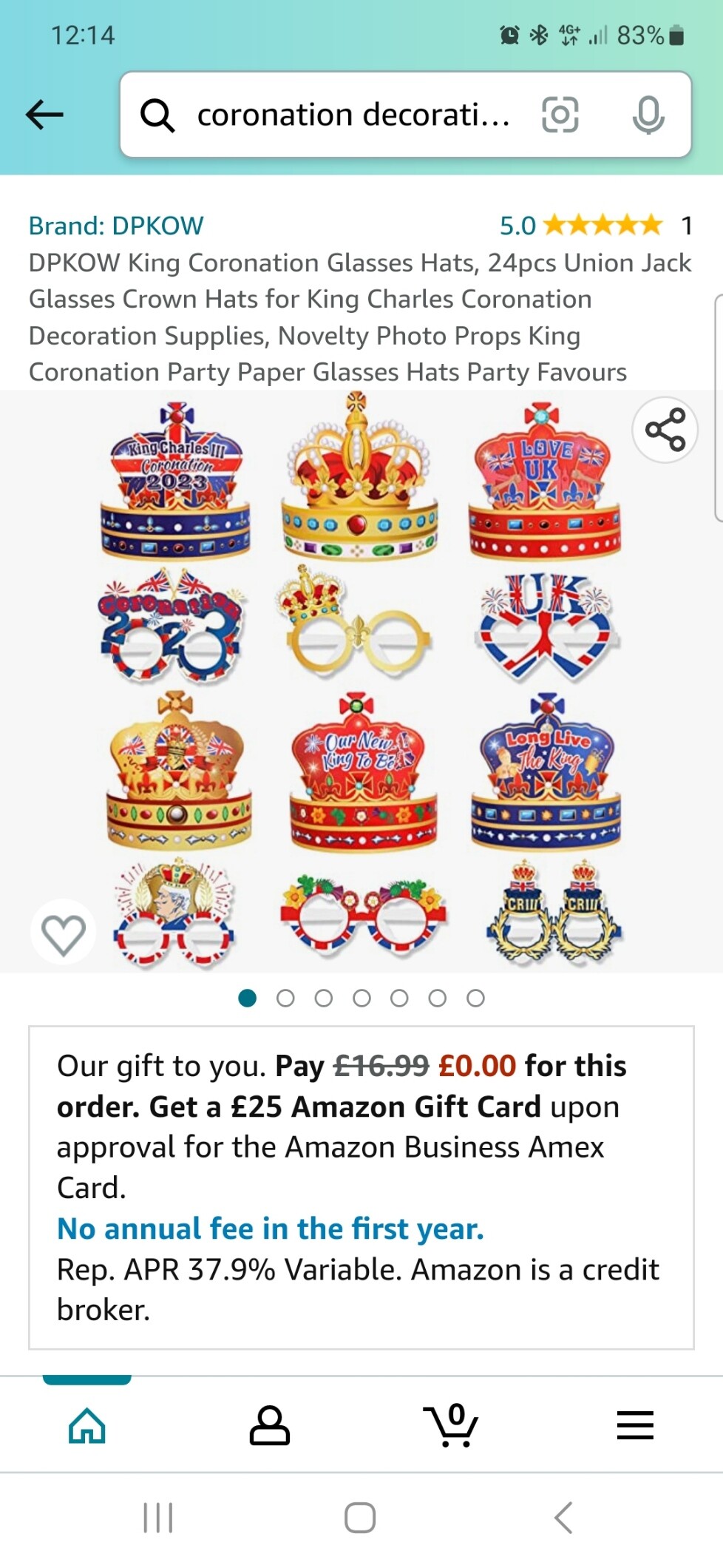
Task: Tap the system back button
Action: (x=563, y=1518)
